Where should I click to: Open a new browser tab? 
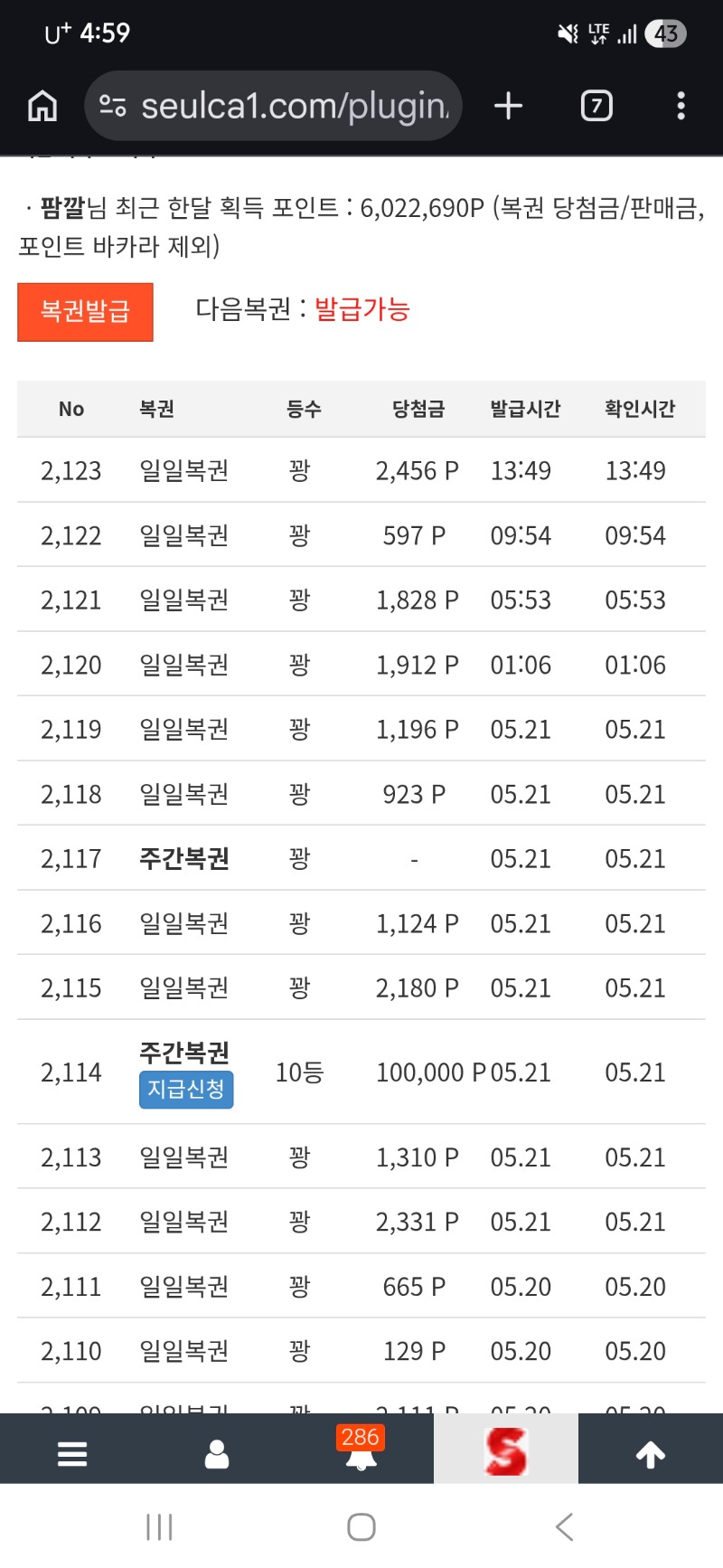coord(509,106)
